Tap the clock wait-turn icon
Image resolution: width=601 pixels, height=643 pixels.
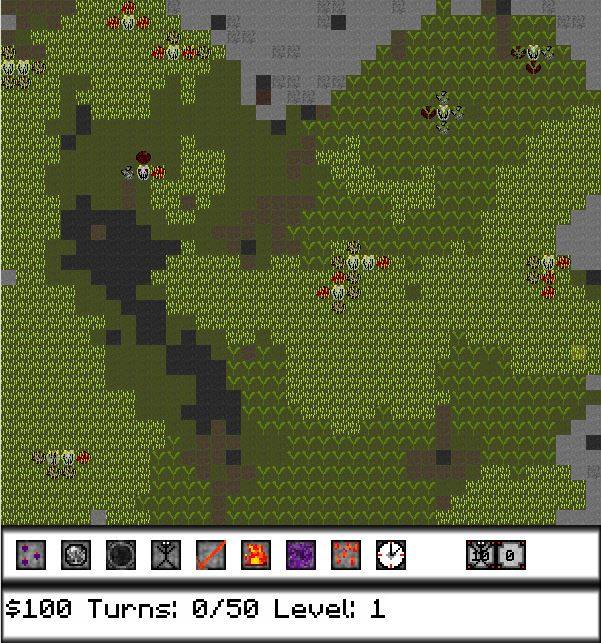coord(391,555)
